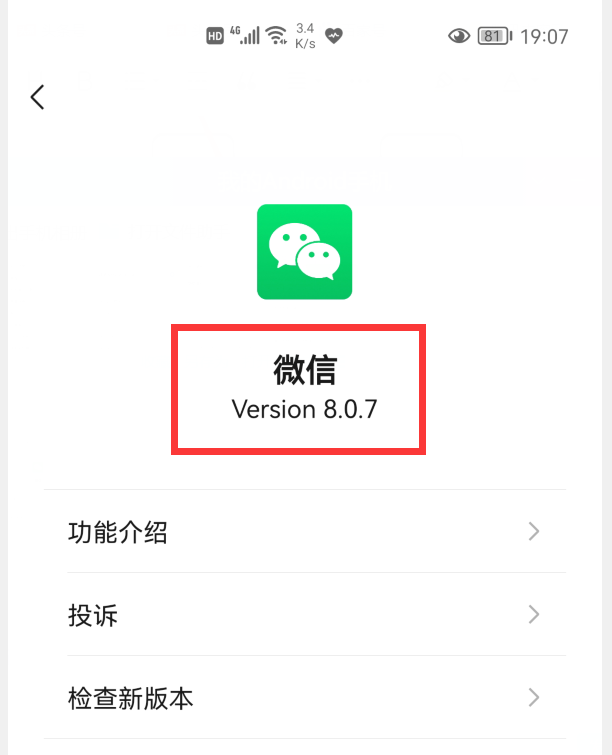This screenshot has height=755, width=612.
Task: Open the 投诉 complaint row
Action: tap(304, 615)
